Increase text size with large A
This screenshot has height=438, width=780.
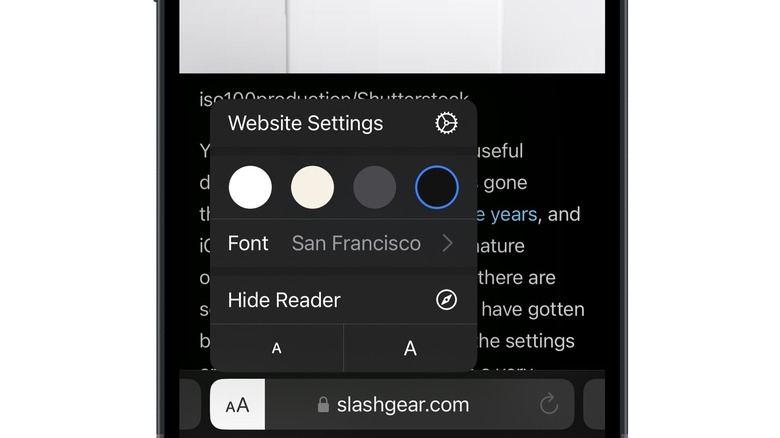click(410, 348)
